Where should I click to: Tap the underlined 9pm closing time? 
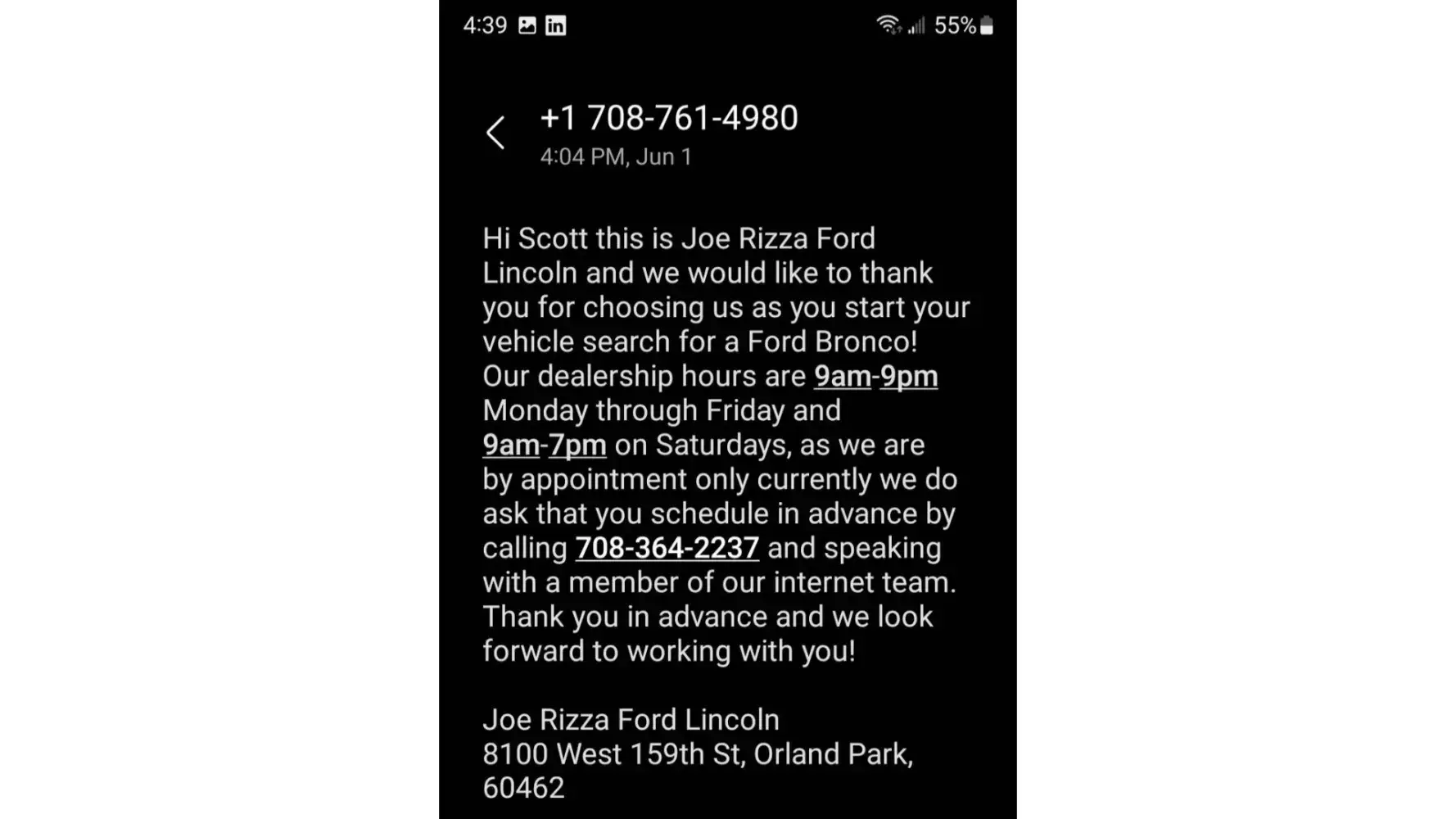909,377
